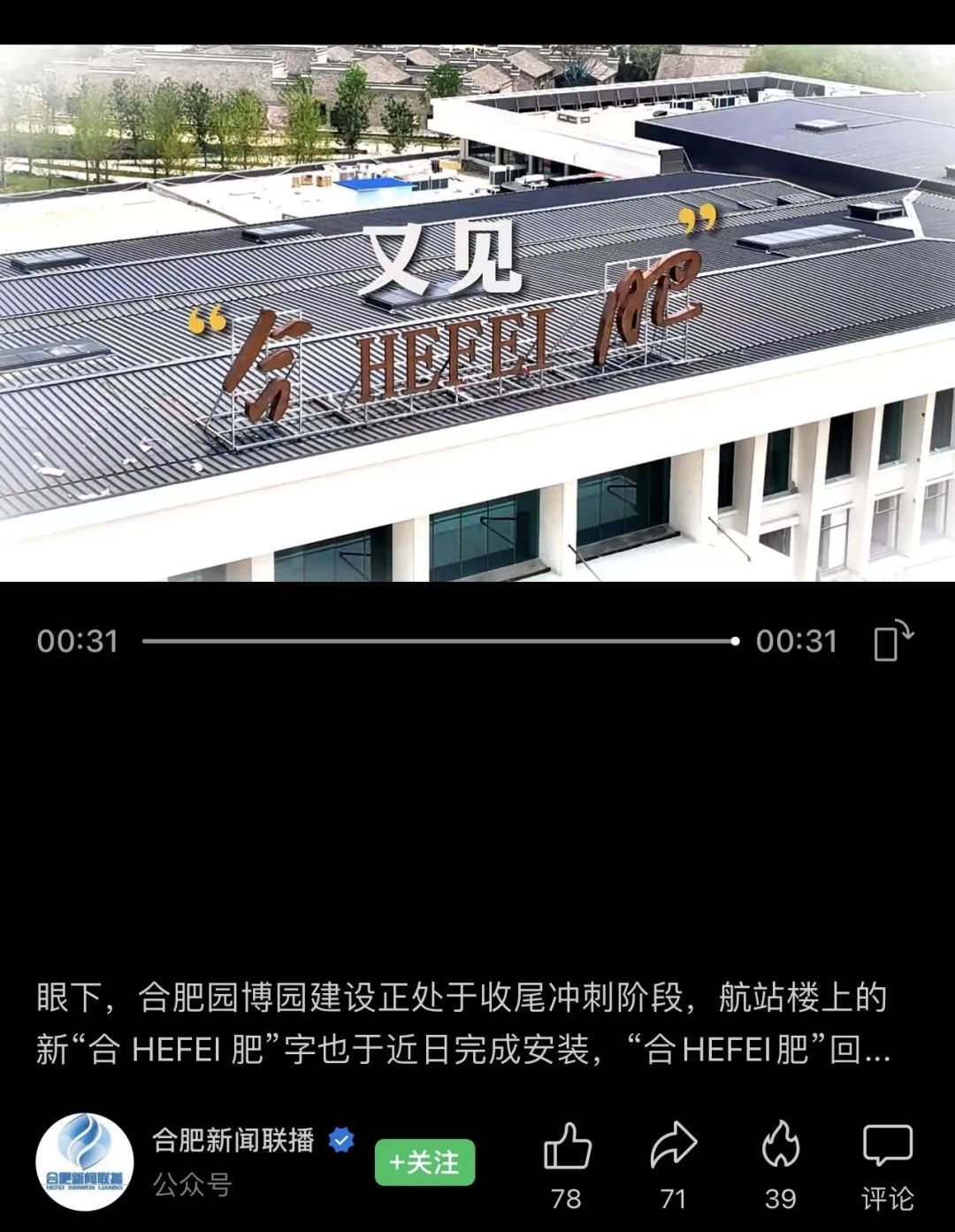Select the elapsed time 00:31 on the left
This screenshot has width=955, height=1232.
(76, 641)
